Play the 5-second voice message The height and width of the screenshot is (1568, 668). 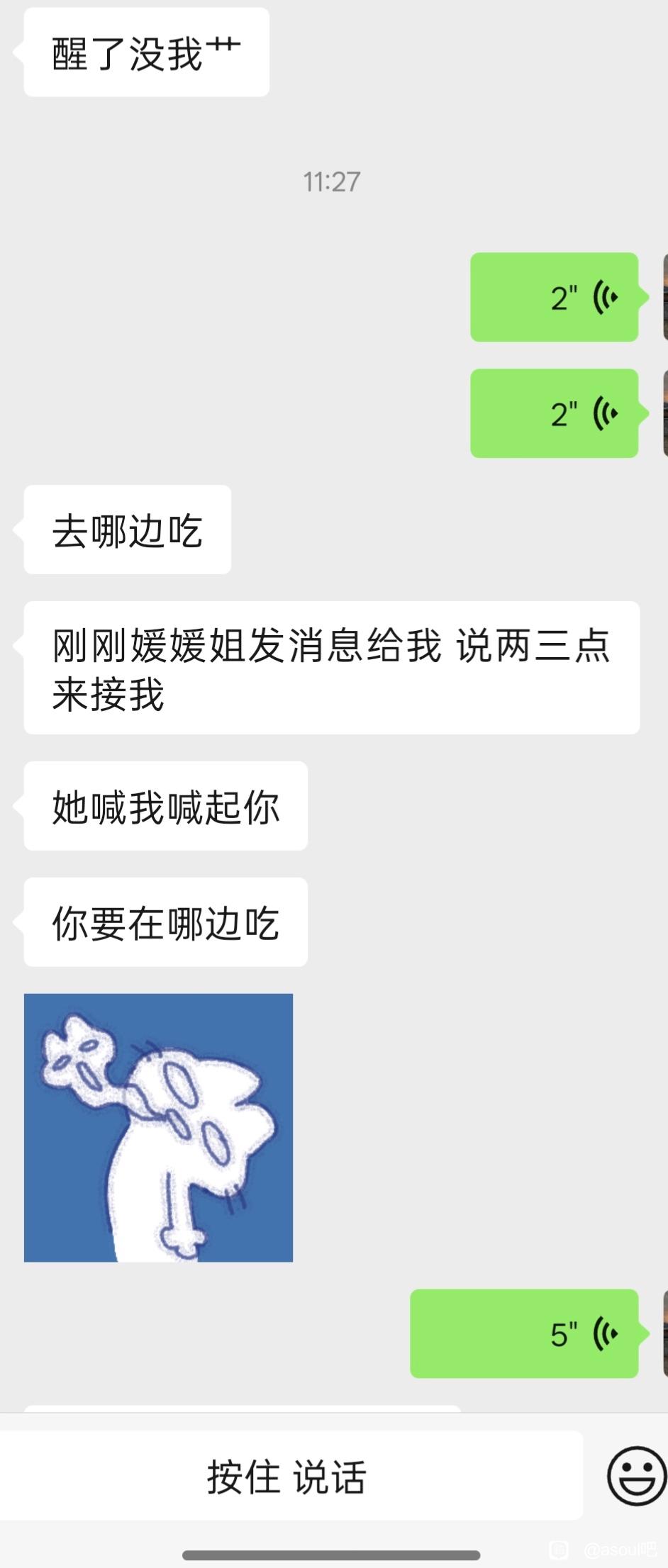[x=525, y=1333]
